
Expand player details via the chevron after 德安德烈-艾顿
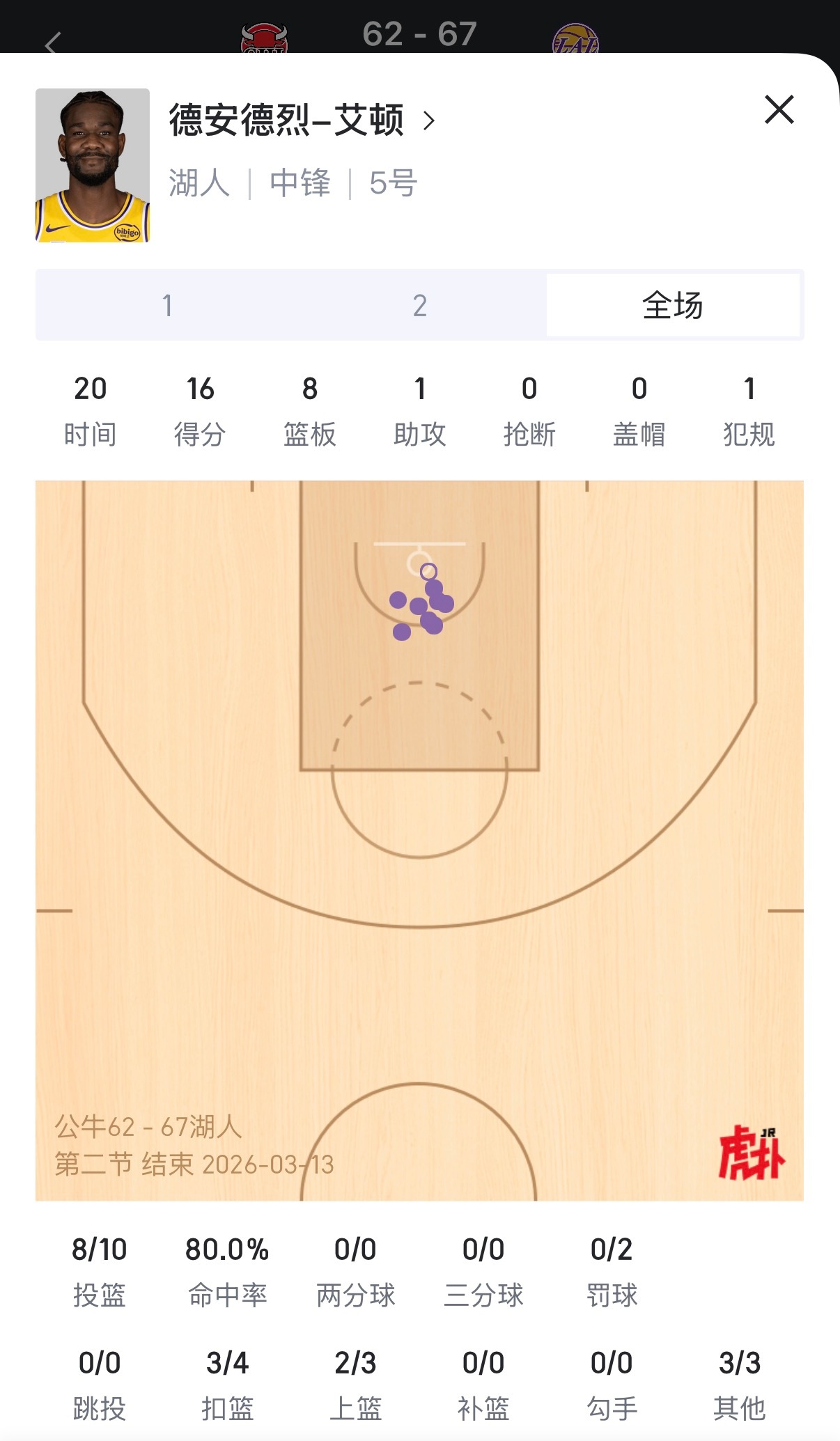coord(430,120)
